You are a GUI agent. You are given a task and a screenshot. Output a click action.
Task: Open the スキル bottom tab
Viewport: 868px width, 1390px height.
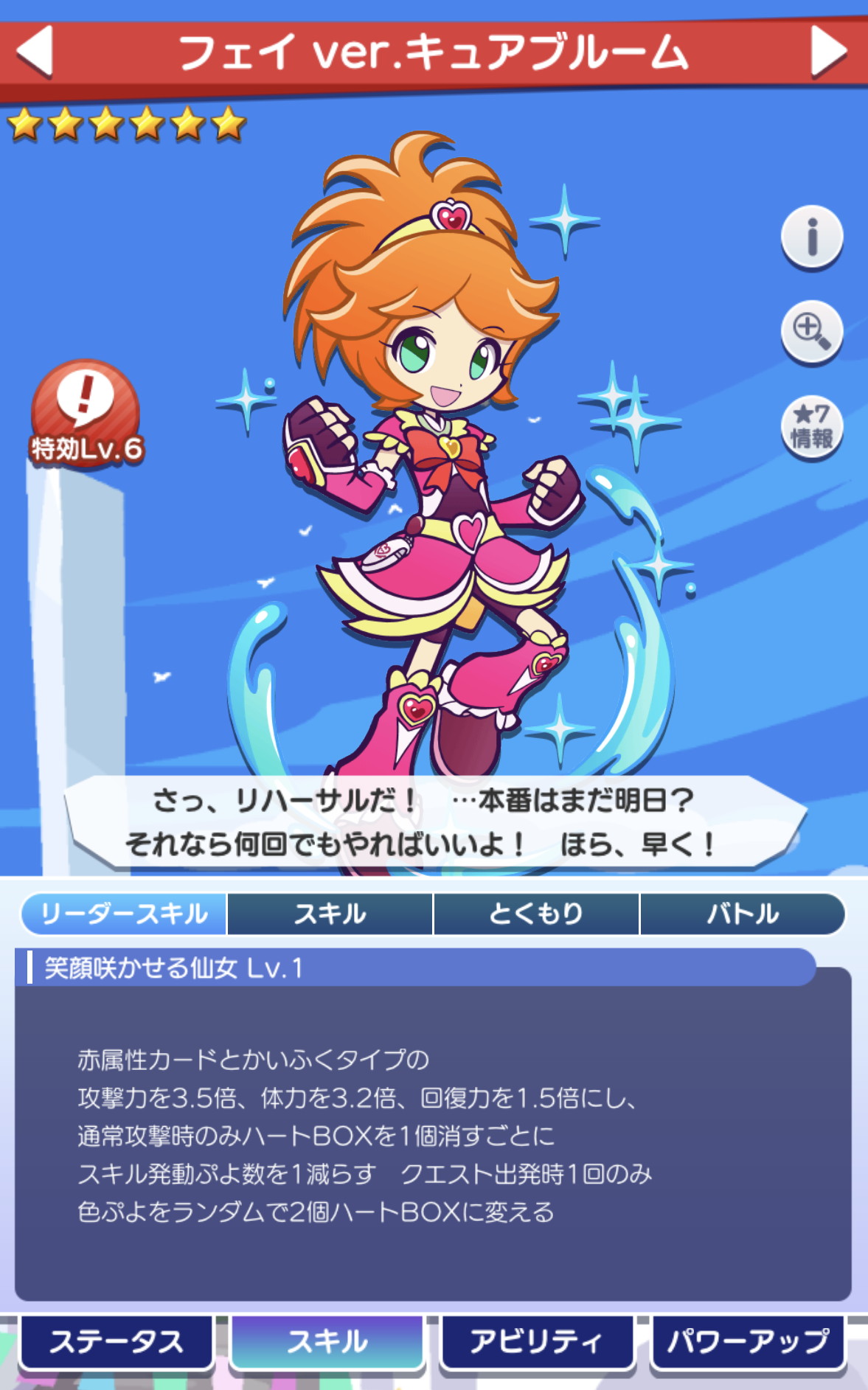(327, 1342)
